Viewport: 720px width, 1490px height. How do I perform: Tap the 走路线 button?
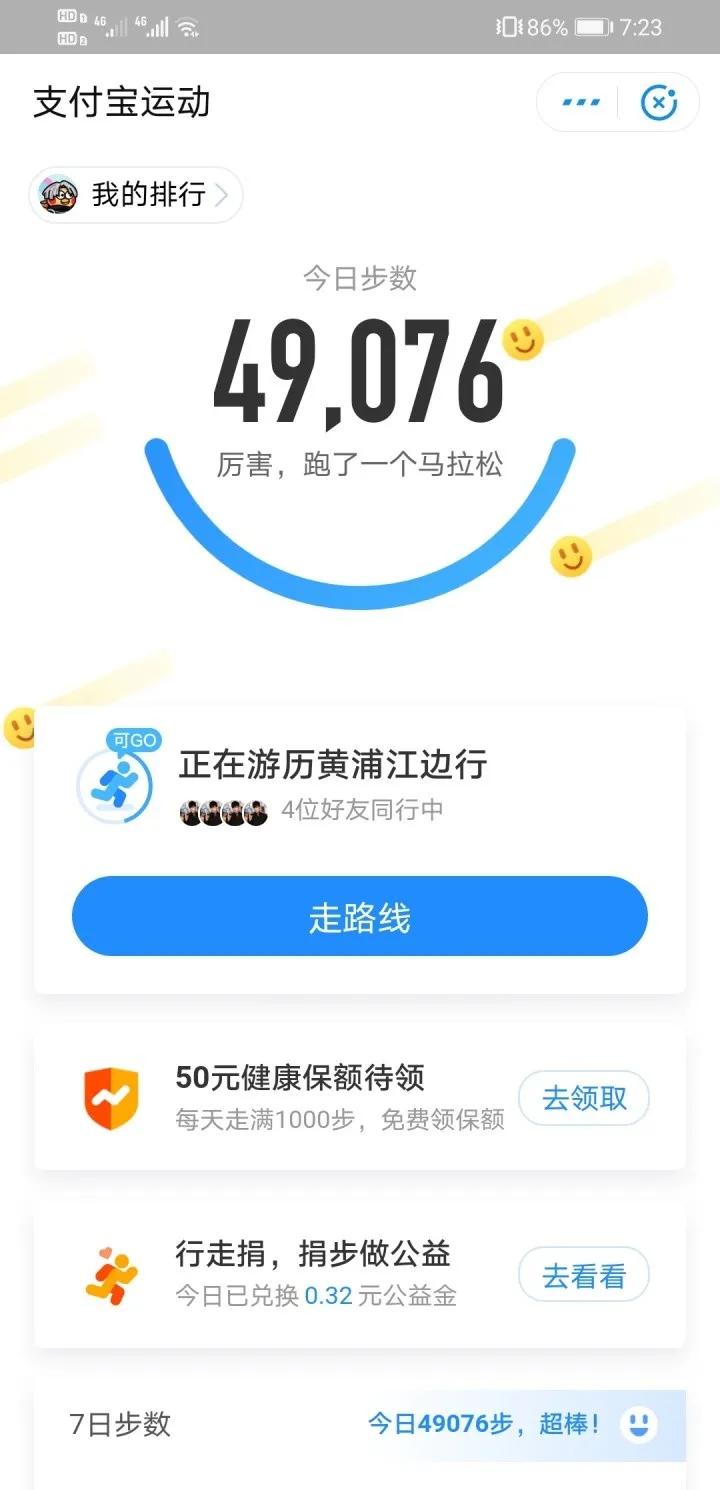pos(359,916)
